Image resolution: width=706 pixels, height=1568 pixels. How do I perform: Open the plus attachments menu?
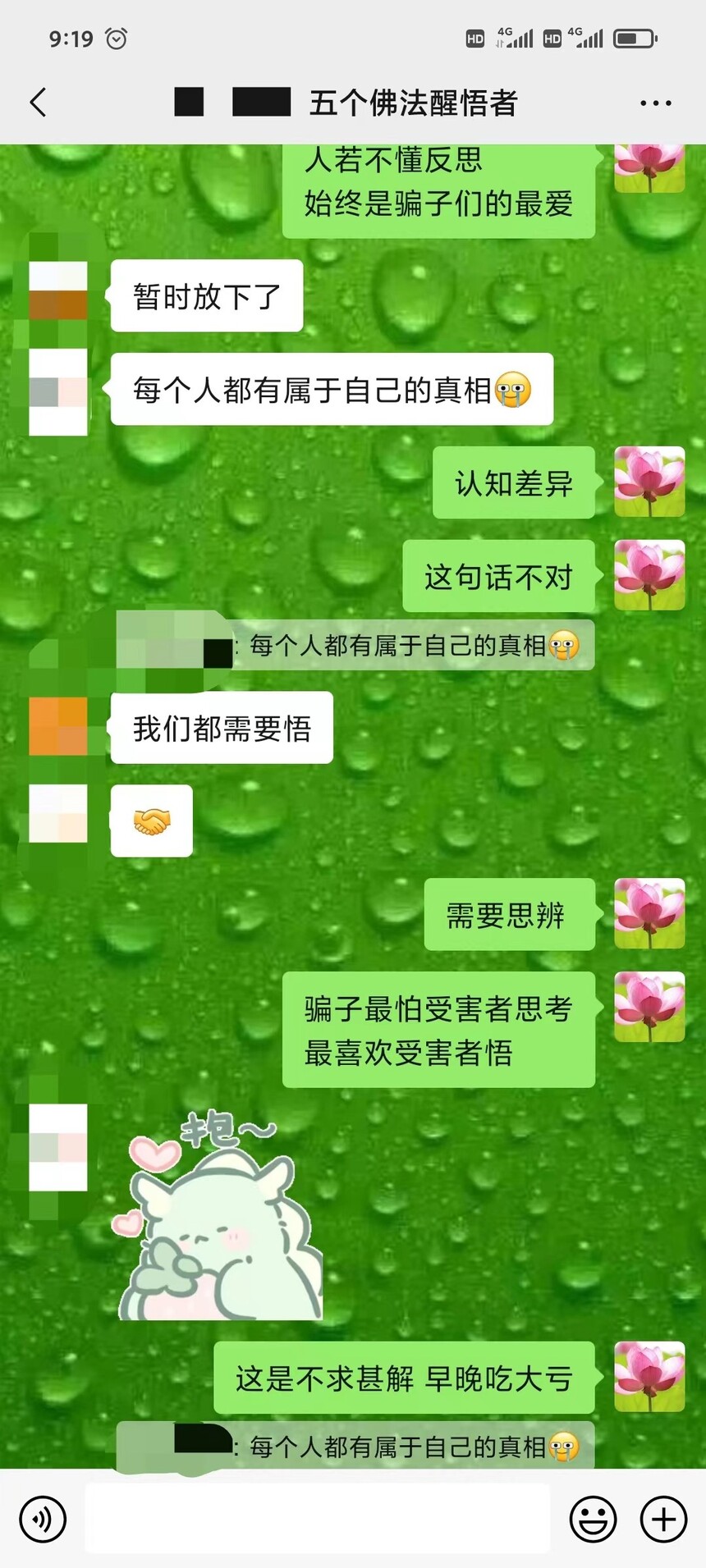[663, 1520]
